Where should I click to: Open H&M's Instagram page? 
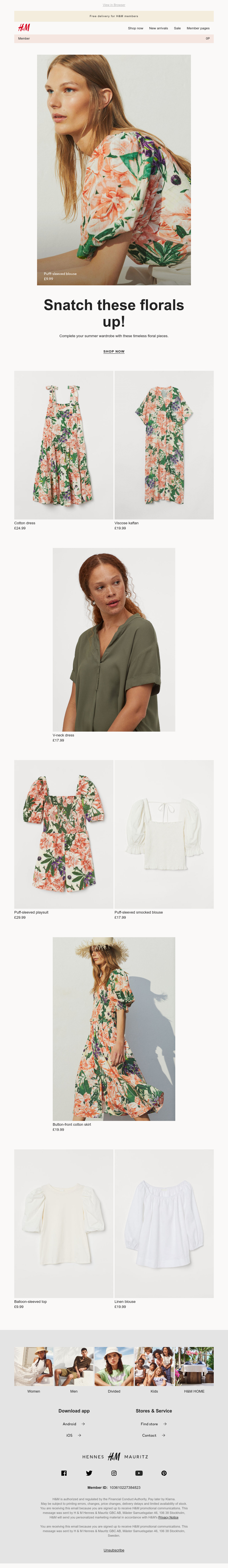[x=114, y=1473]
